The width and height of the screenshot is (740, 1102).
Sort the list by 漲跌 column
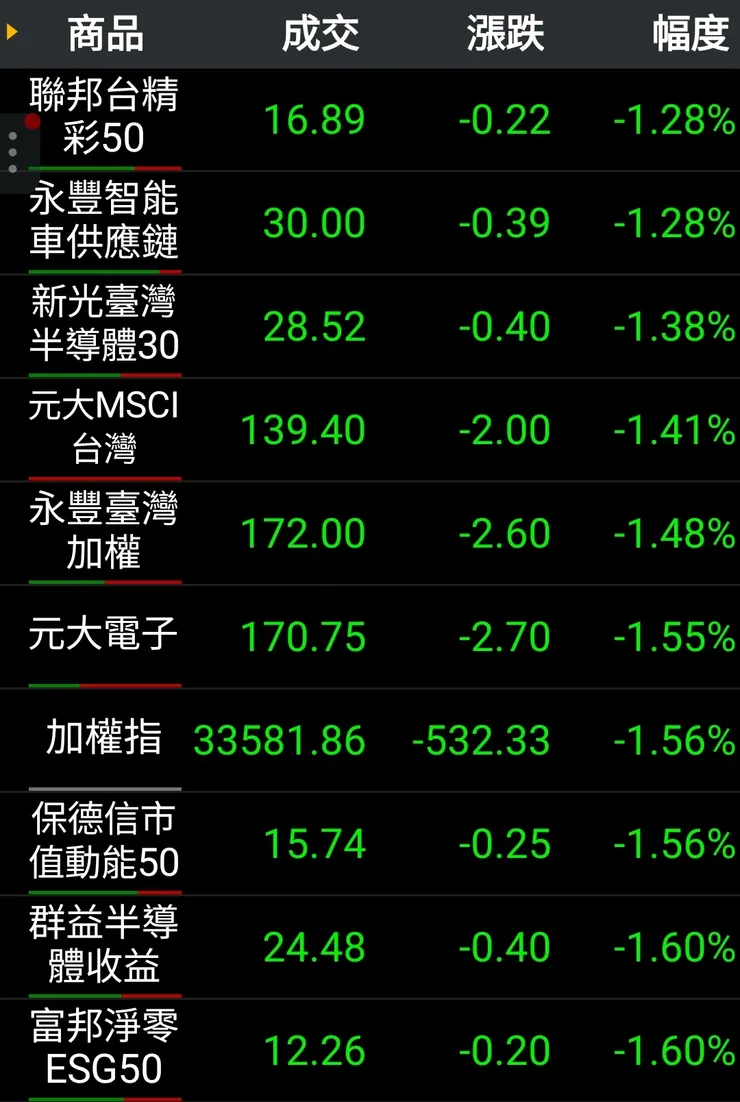click(x=505, y=34)
